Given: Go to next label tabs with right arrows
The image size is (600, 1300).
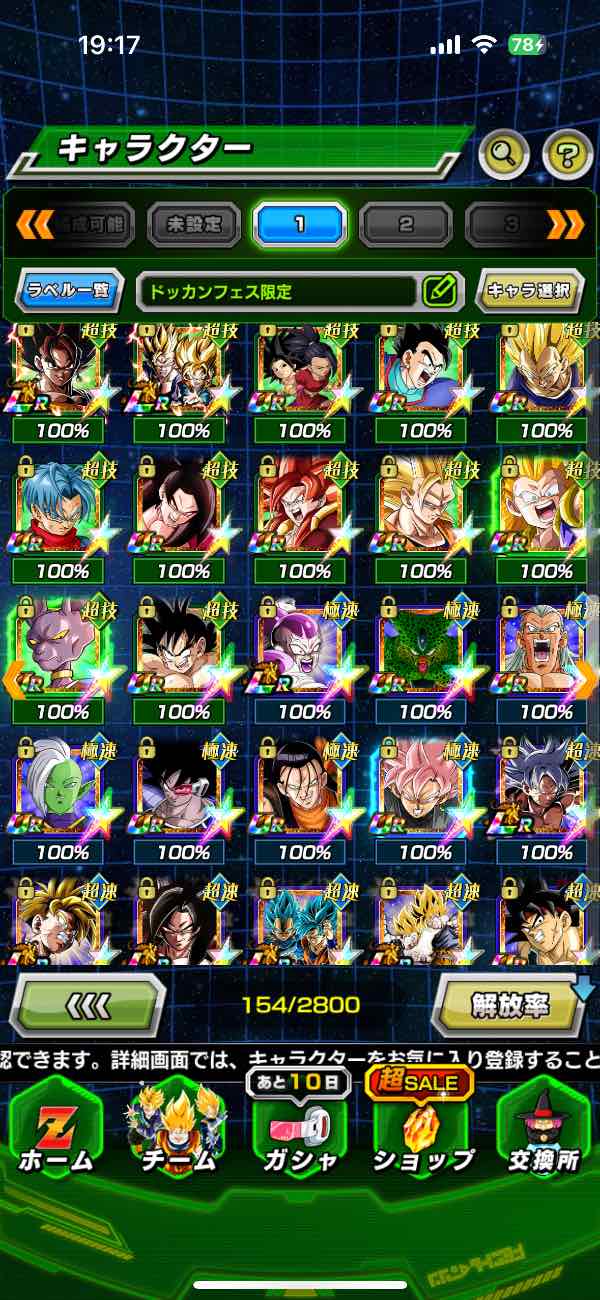Looking at the screenshot, I should (x=565, y=224).
